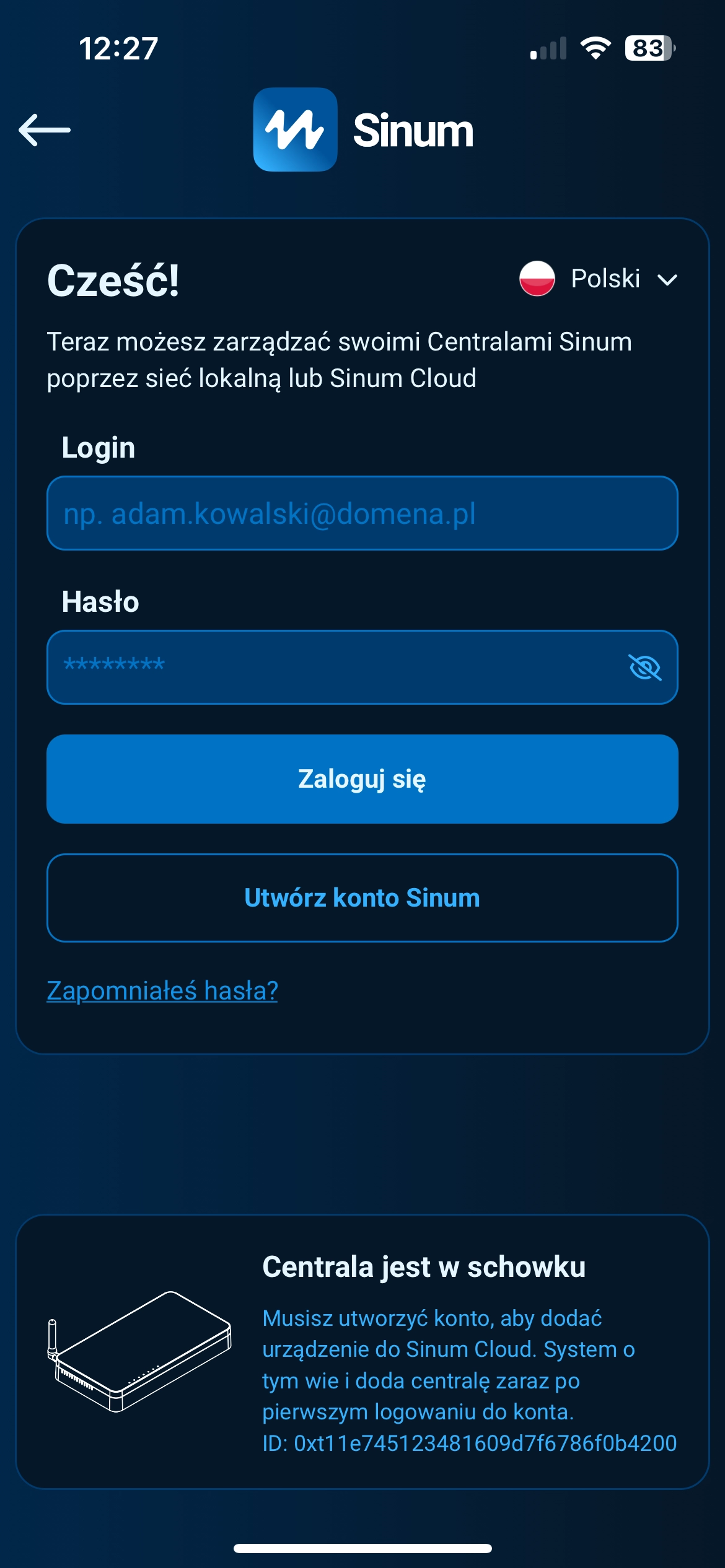Tap the Hasło password field
Image resolution: width=725 pixels, height=1568 pixels.
pos(335,667)
